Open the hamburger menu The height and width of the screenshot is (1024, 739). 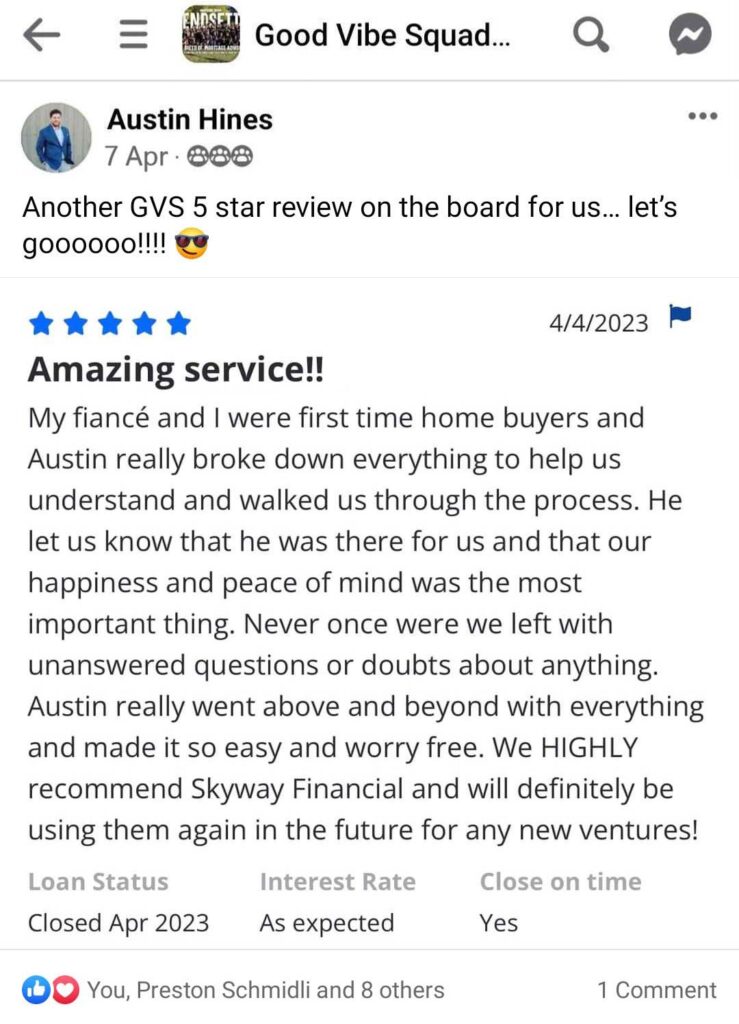(134, 36)
